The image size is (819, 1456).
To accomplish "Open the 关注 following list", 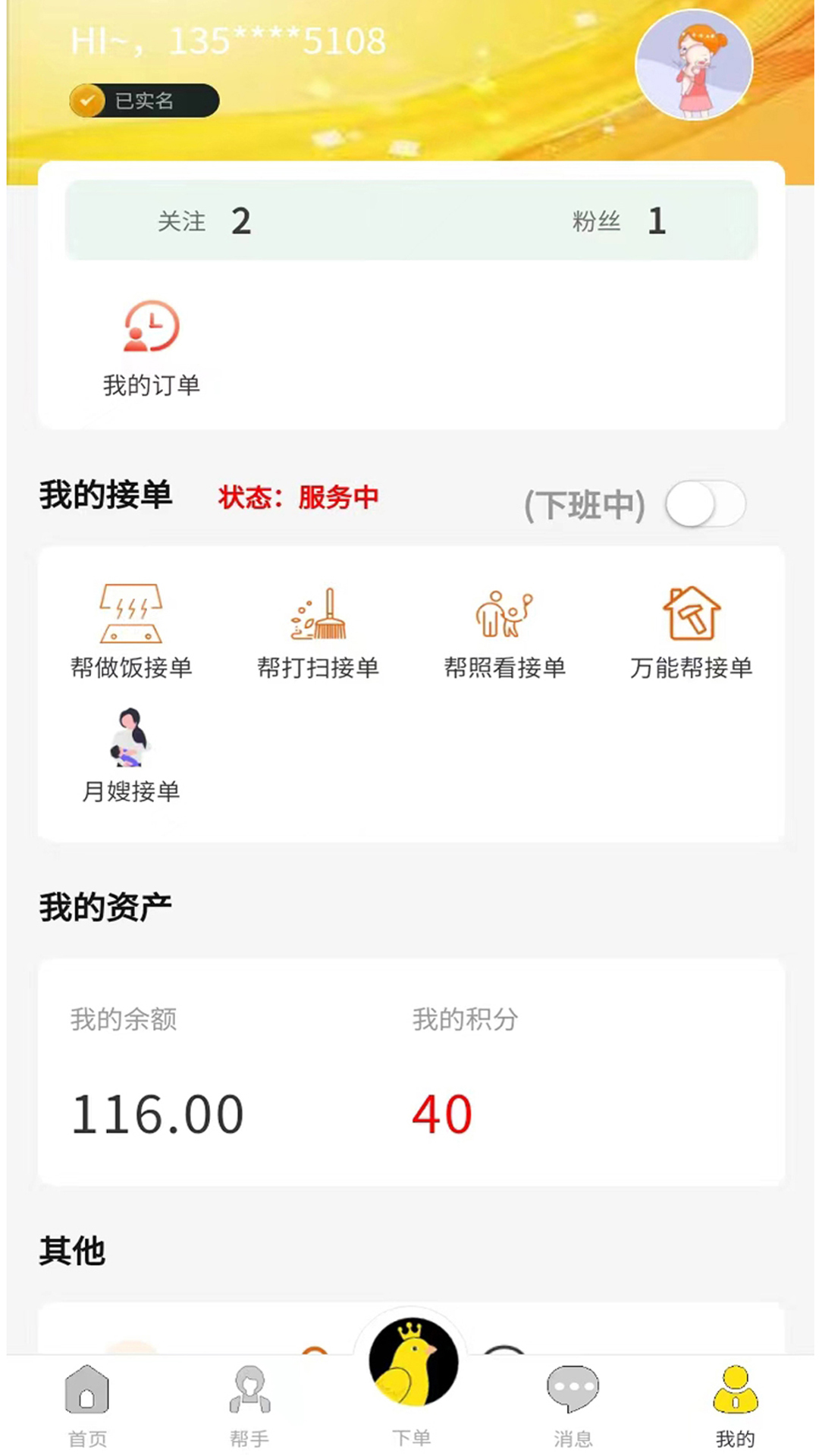I will (203, 221).
